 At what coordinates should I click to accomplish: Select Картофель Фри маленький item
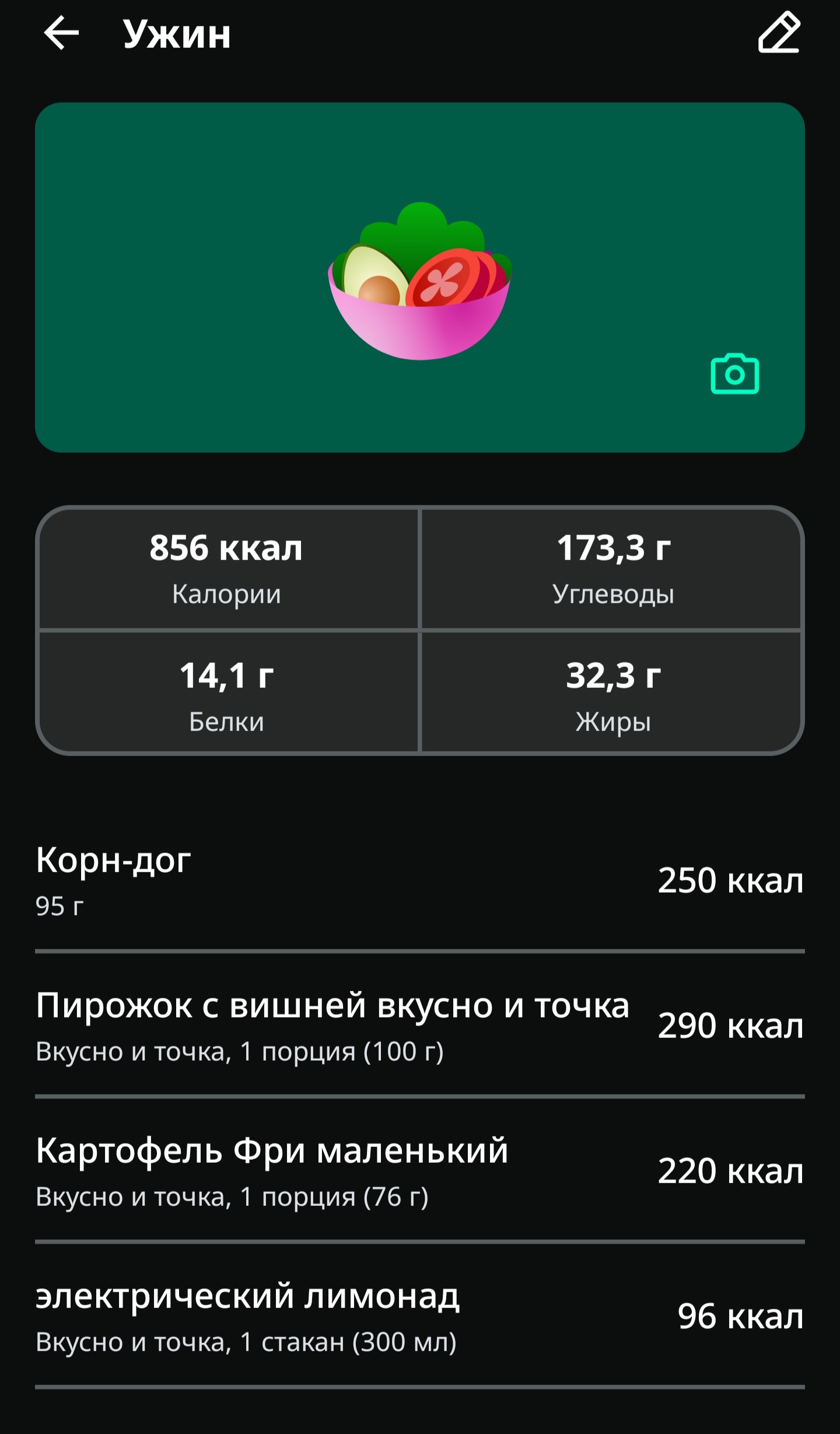click(420, 1170)
